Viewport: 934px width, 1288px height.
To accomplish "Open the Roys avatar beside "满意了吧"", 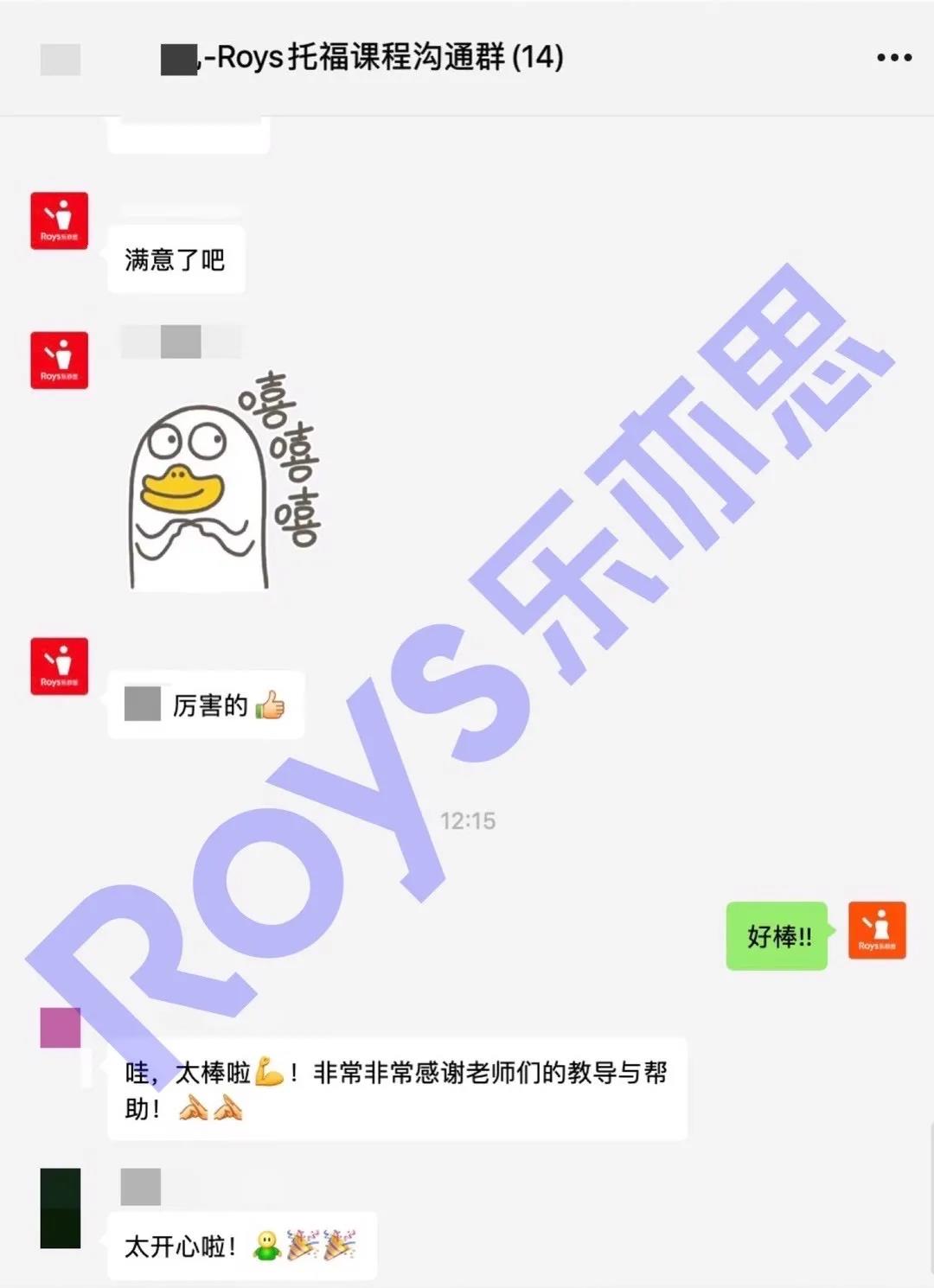I will 60,221.
